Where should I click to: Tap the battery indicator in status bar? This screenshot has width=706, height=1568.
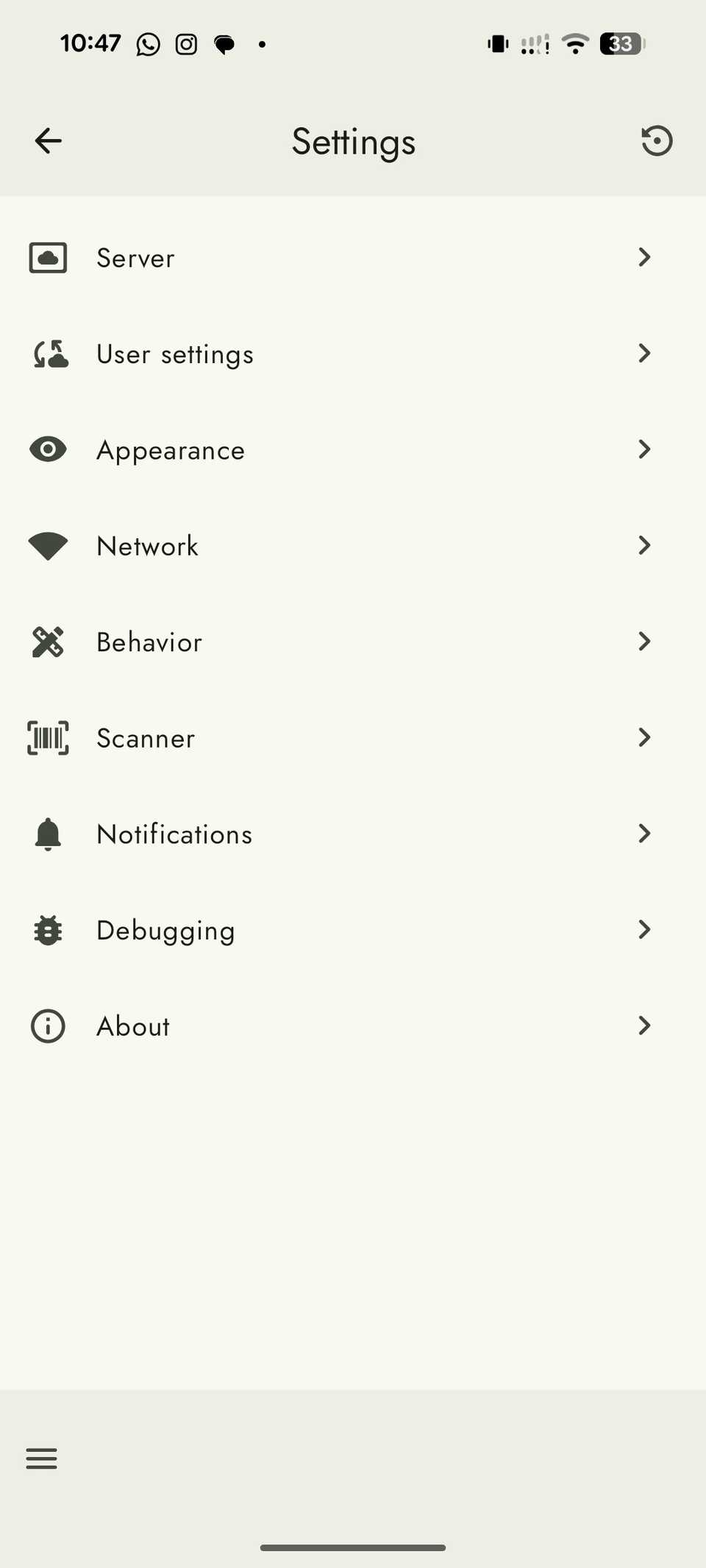(x=620, y=43)
